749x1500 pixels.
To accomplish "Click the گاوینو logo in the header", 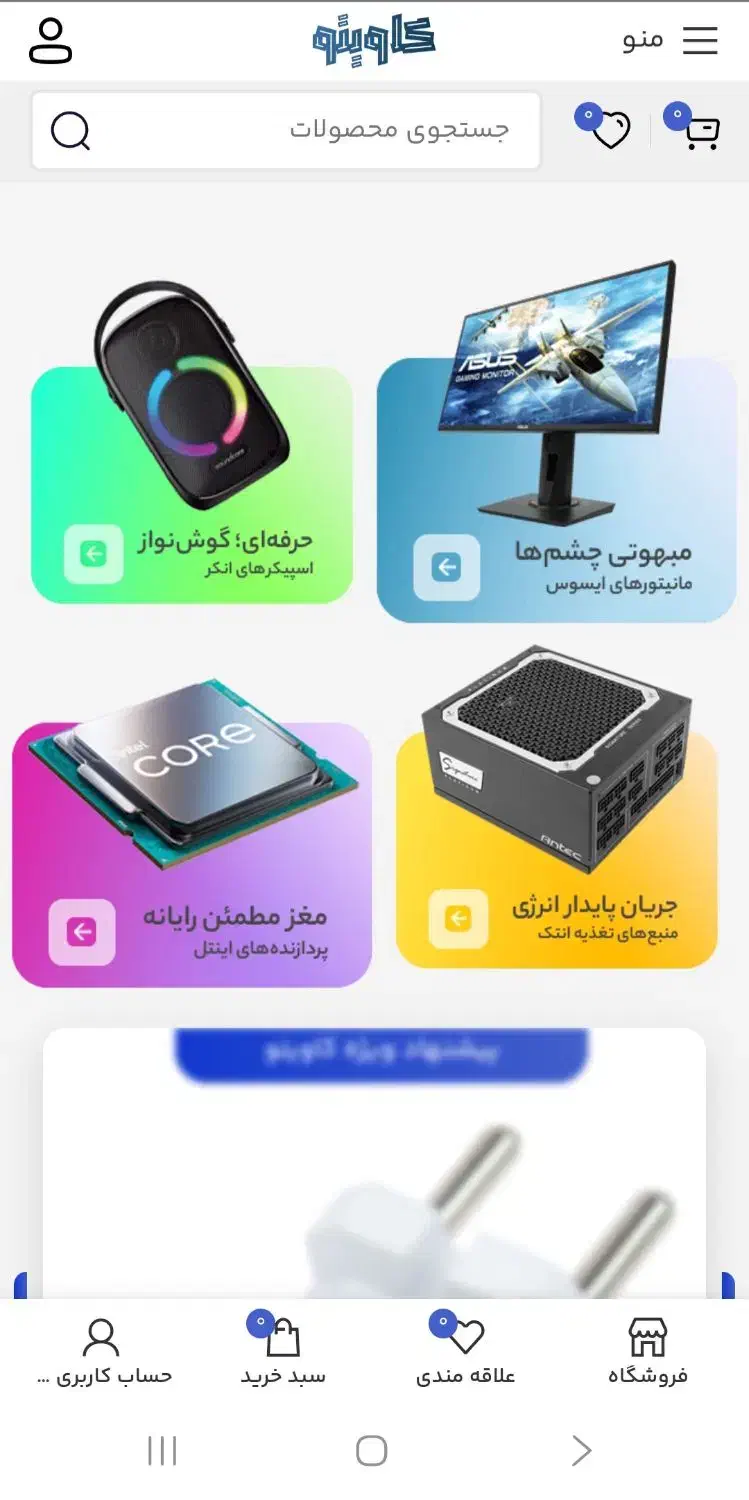I will (x=371, y=38).
